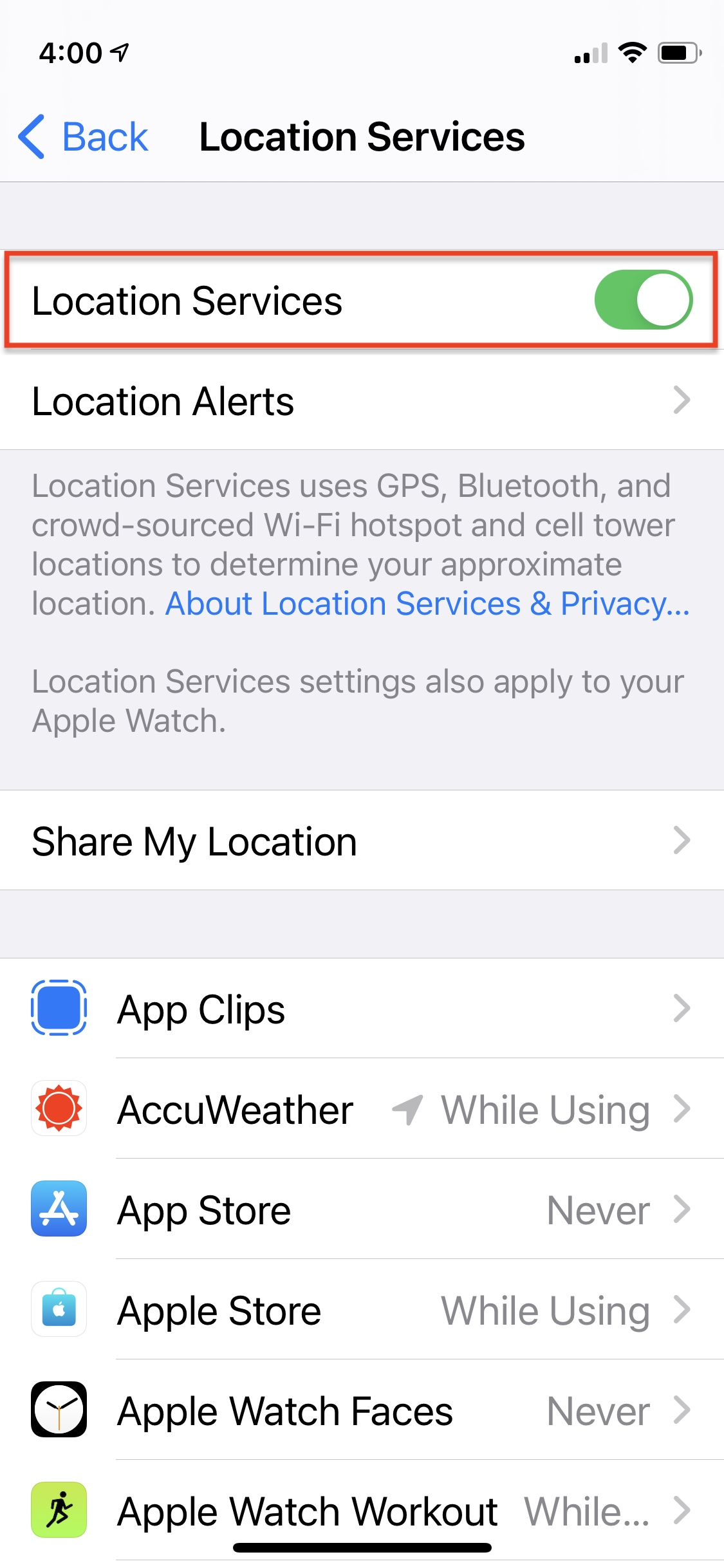Read About Location Services & Privacy
The width and height of the screenshot is (724, 1568).
pyautogui.click(x=427, y=604)
